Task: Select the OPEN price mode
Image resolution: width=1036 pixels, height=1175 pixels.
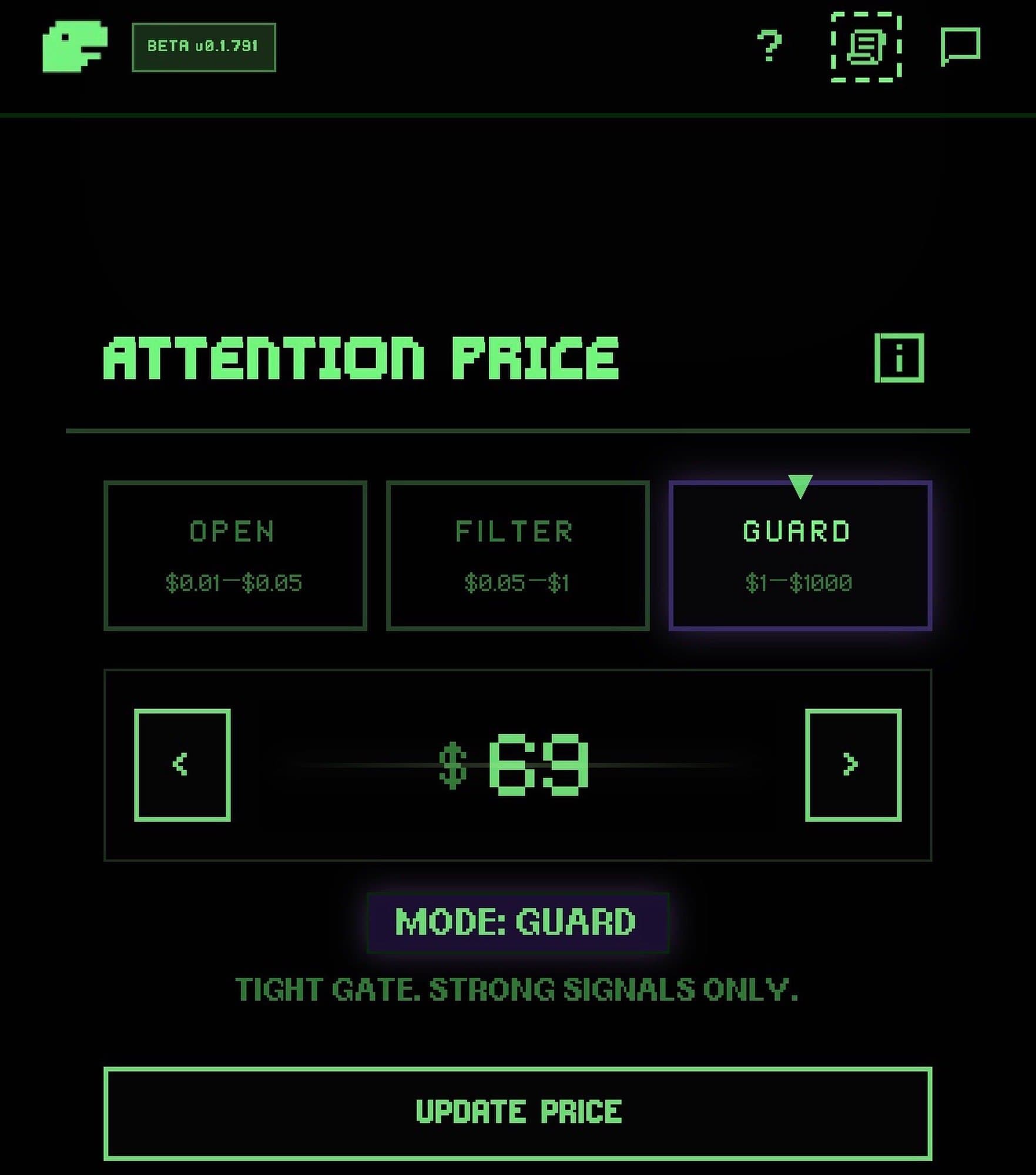Action: (235, 556)
